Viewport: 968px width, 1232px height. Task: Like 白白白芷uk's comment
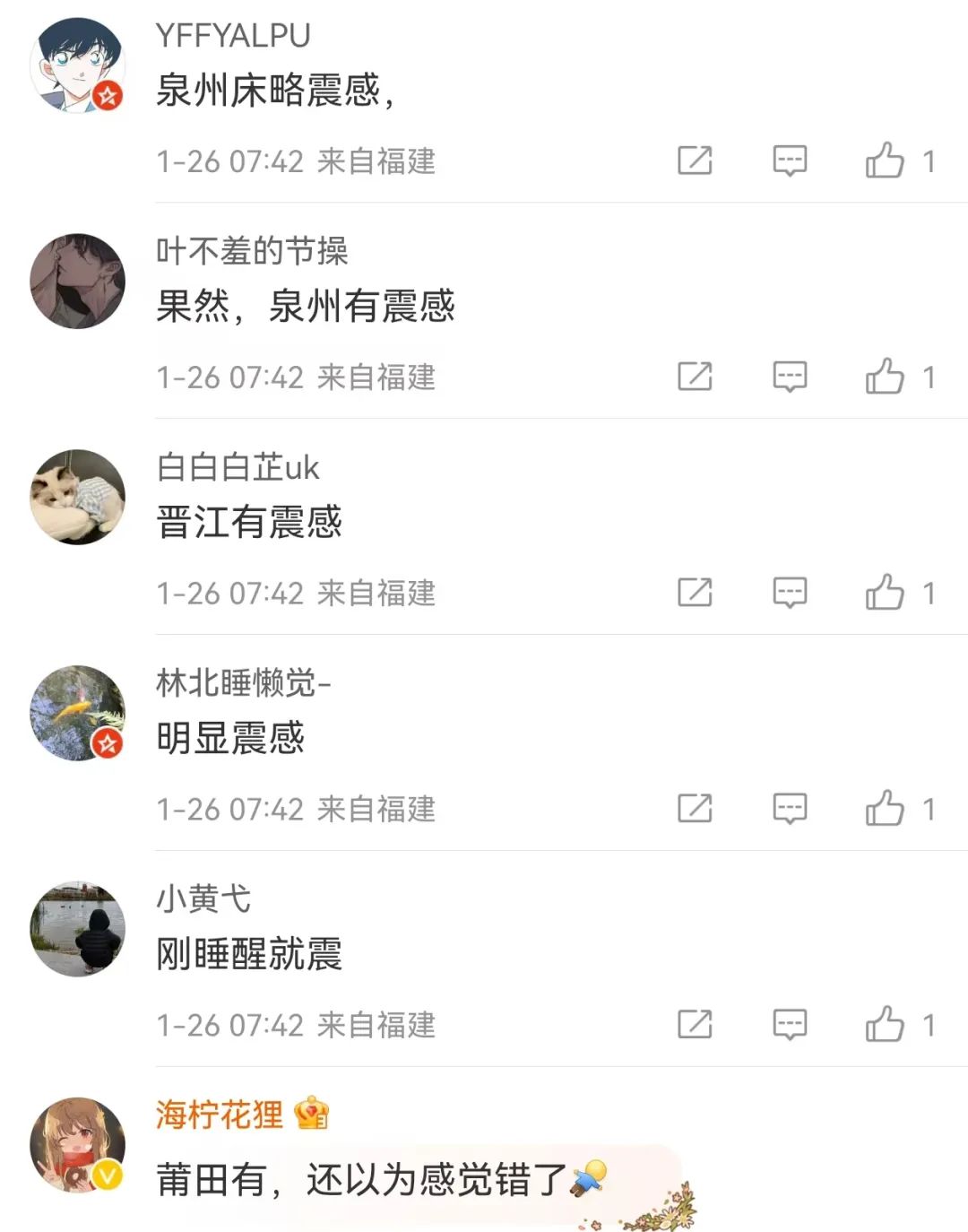coord(885,593)
